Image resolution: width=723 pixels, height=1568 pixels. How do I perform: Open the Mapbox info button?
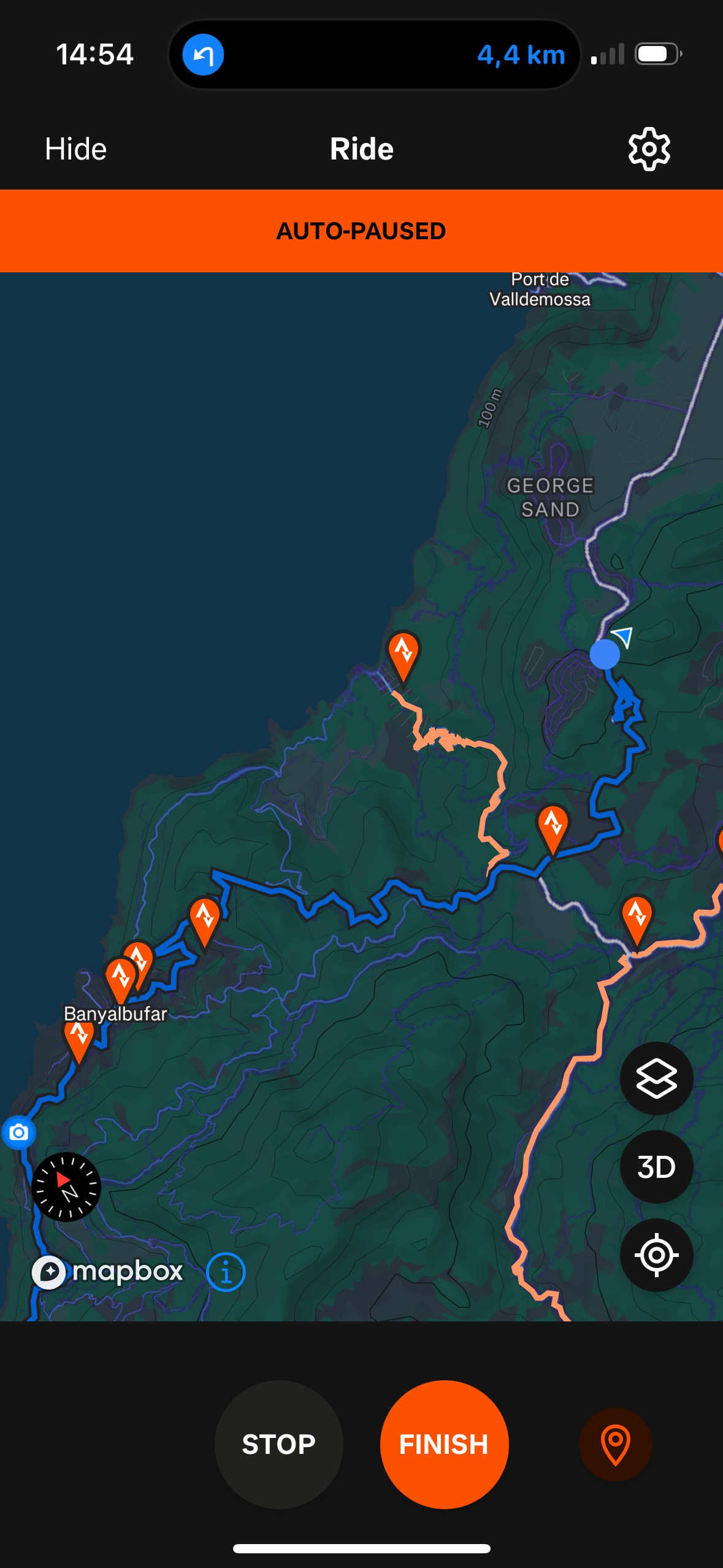[226, 1272]
